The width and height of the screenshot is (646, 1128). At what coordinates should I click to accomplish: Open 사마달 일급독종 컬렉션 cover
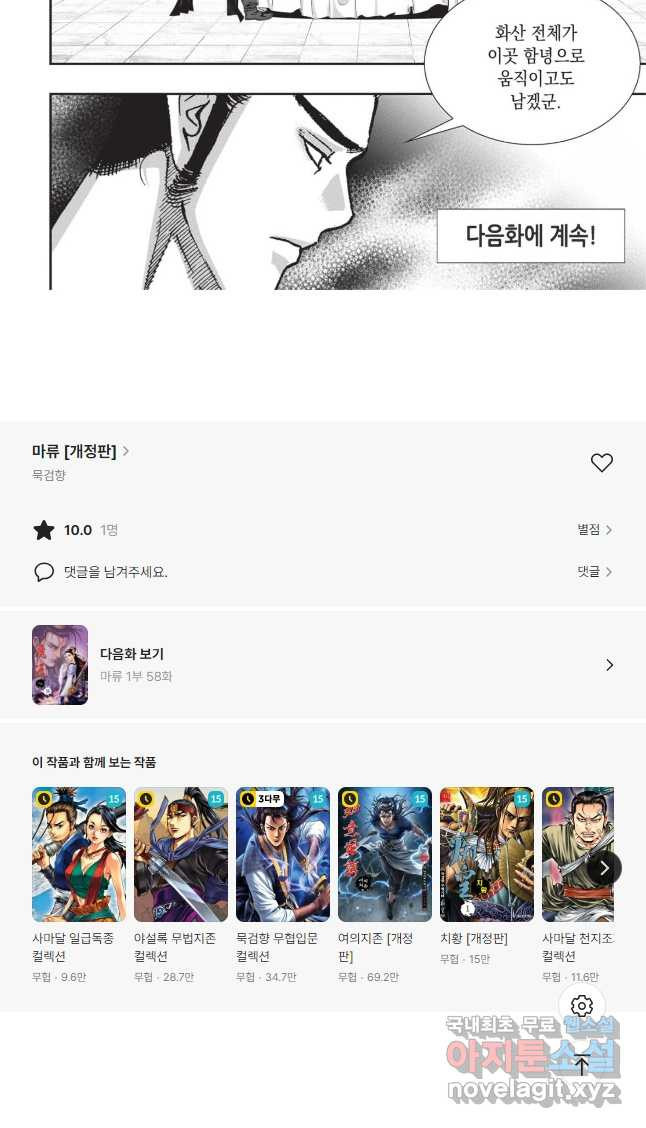pyautogui.click(x=79, y=854)
